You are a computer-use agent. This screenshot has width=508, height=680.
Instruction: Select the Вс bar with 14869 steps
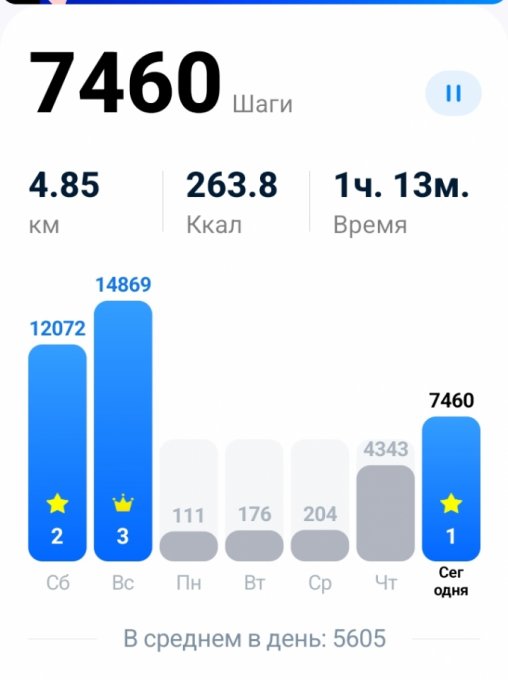point(123,431)
